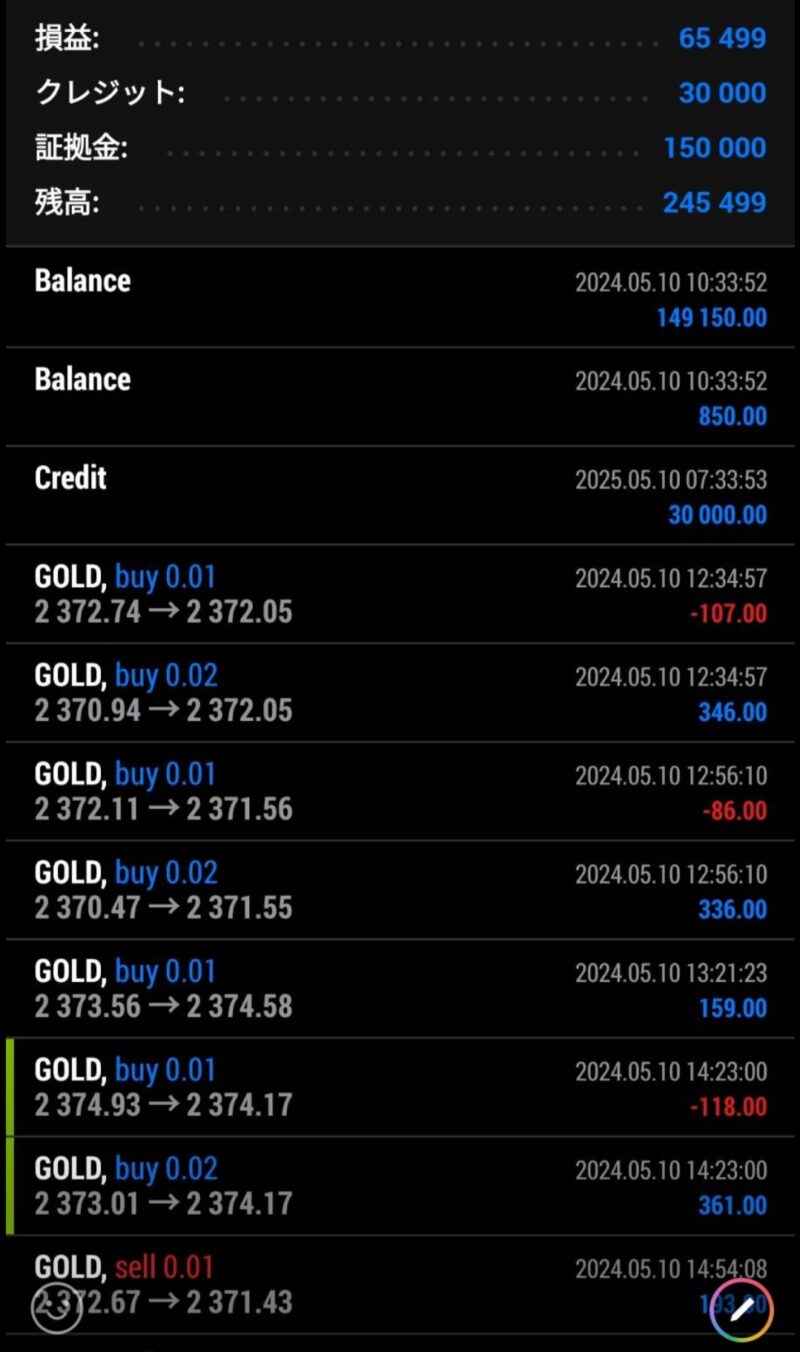
Task: Open GOLD buy 0.02 trade from 2 370.47
Action: point(400,890)
